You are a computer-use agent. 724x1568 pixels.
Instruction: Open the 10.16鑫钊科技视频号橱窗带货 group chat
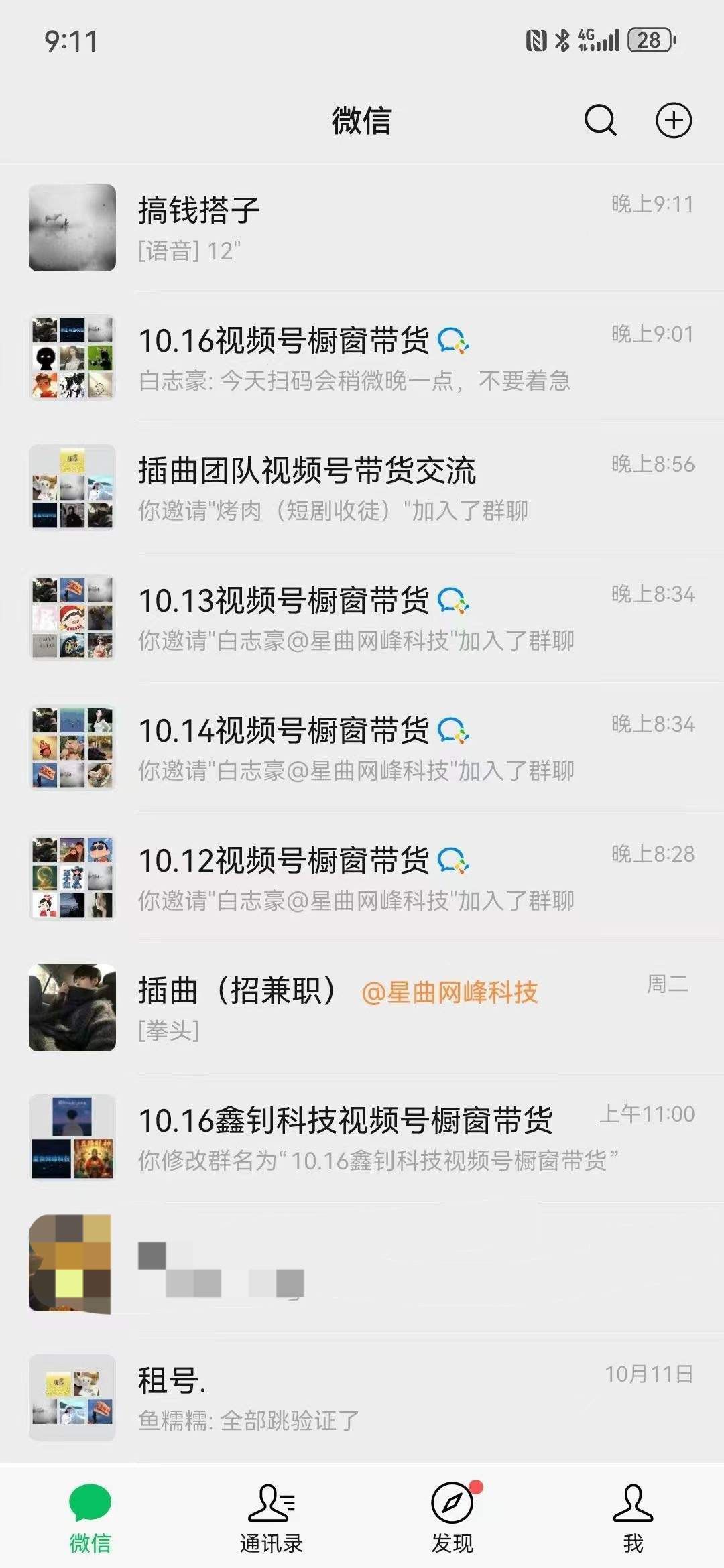(362, 1138)
